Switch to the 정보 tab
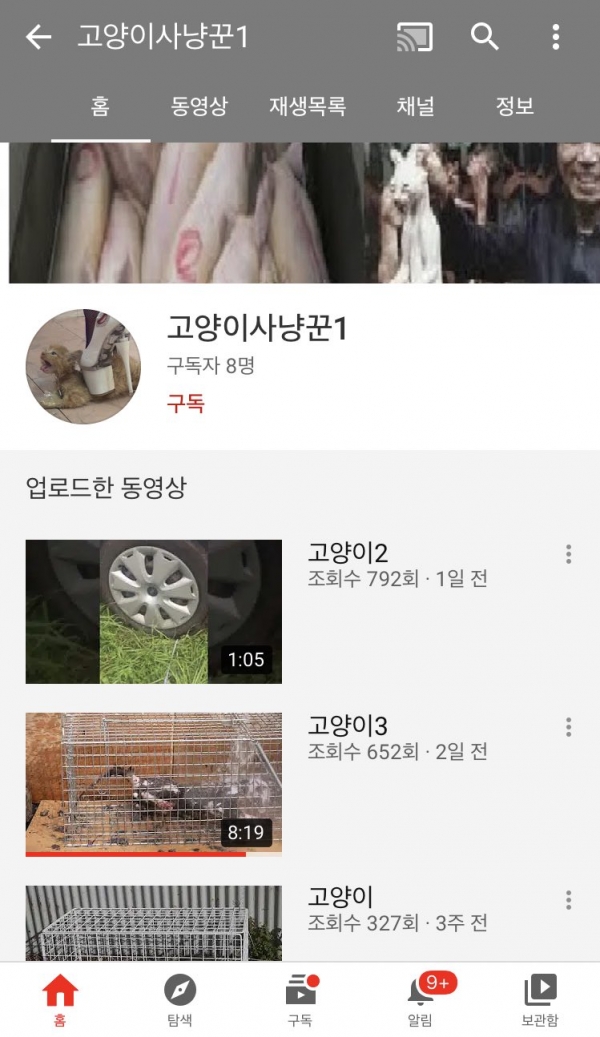The height and width of the screenshot is (1037, 600). 515,106
